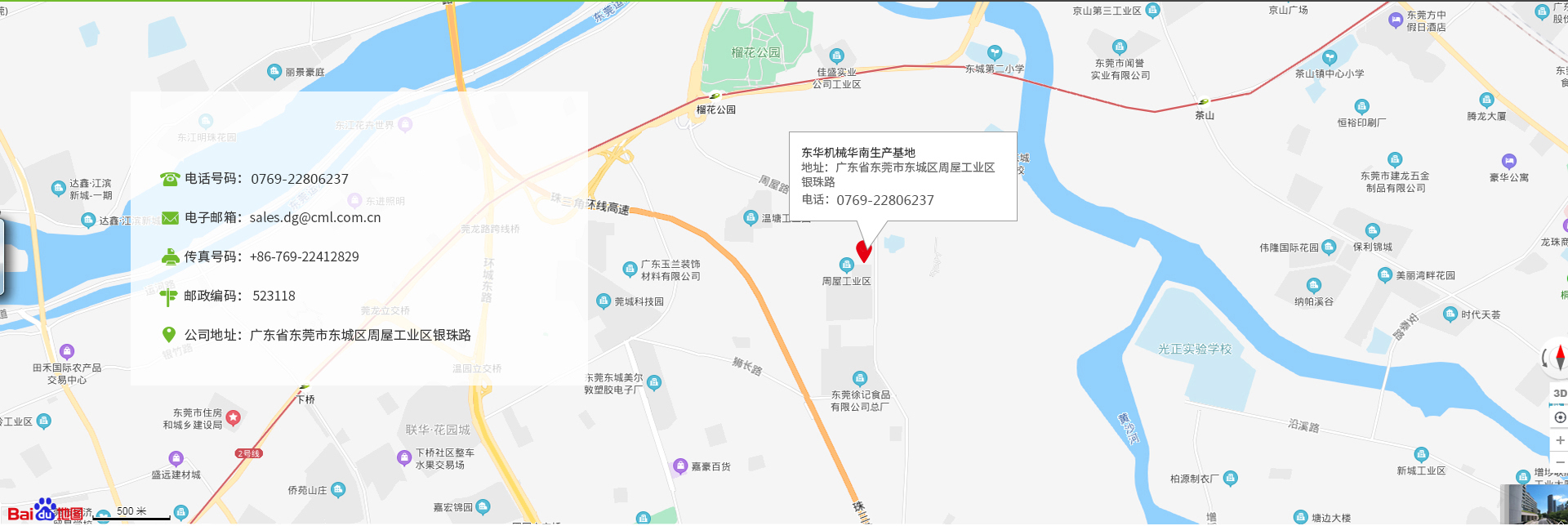Tap the 新城工业区 marker
This screenshot has height=526, width=1568.
point(1421,455)
